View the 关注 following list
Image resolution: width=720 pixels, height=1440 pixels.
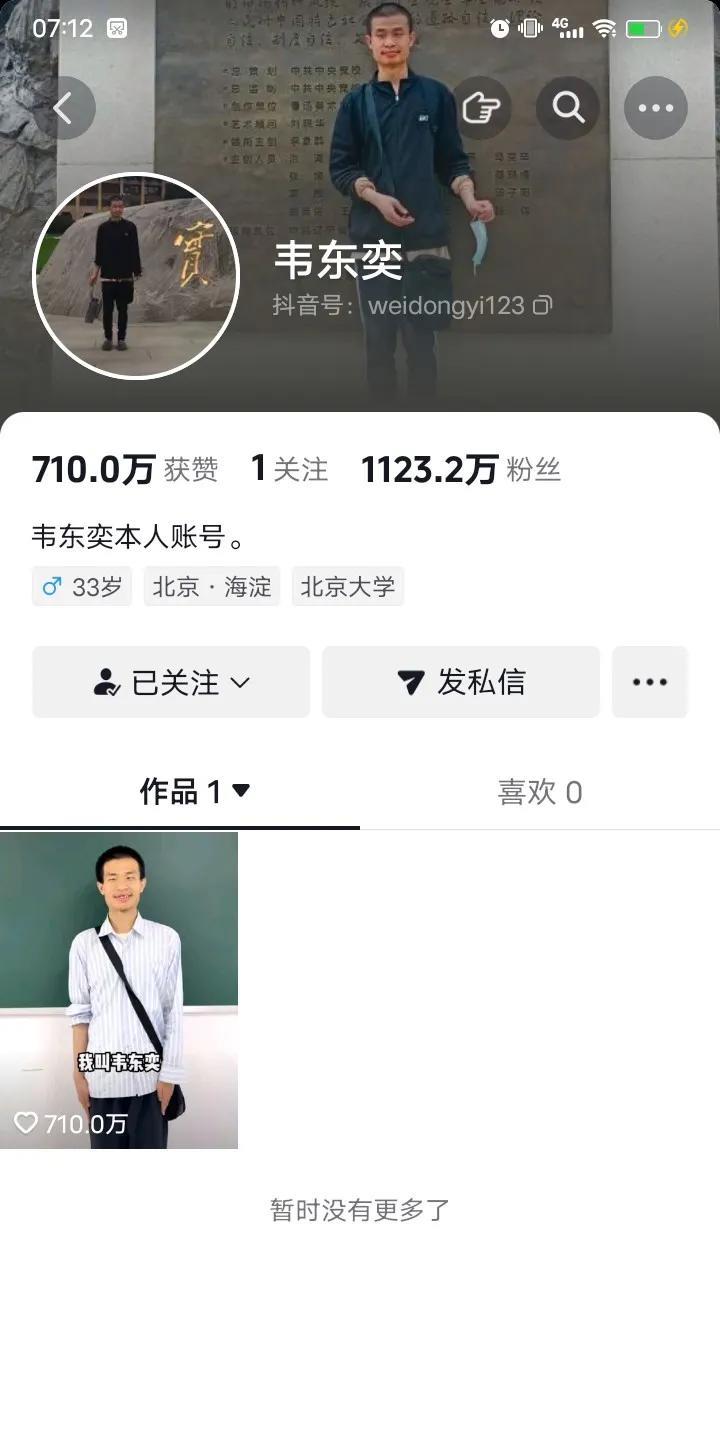point(289,469)
